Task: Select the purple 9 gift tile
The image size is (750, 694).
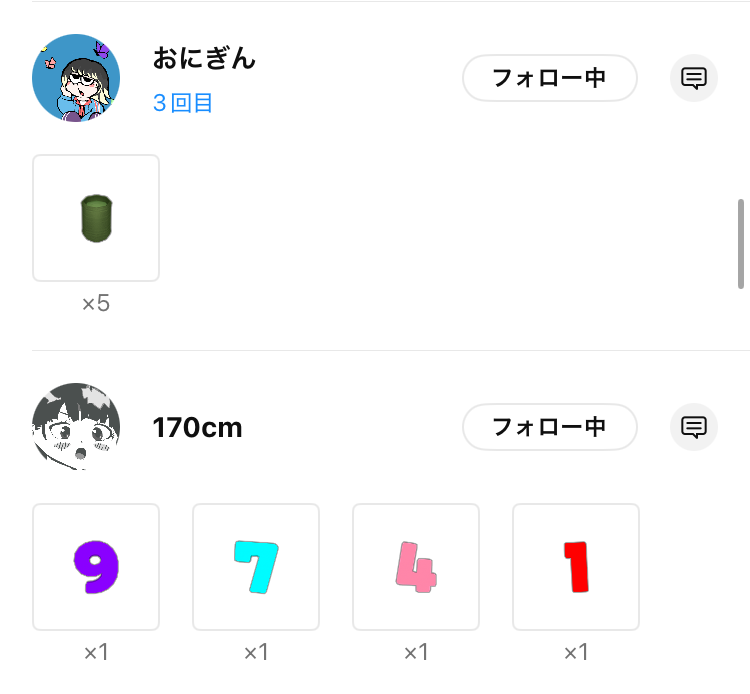Action: (x=96, y=567)
